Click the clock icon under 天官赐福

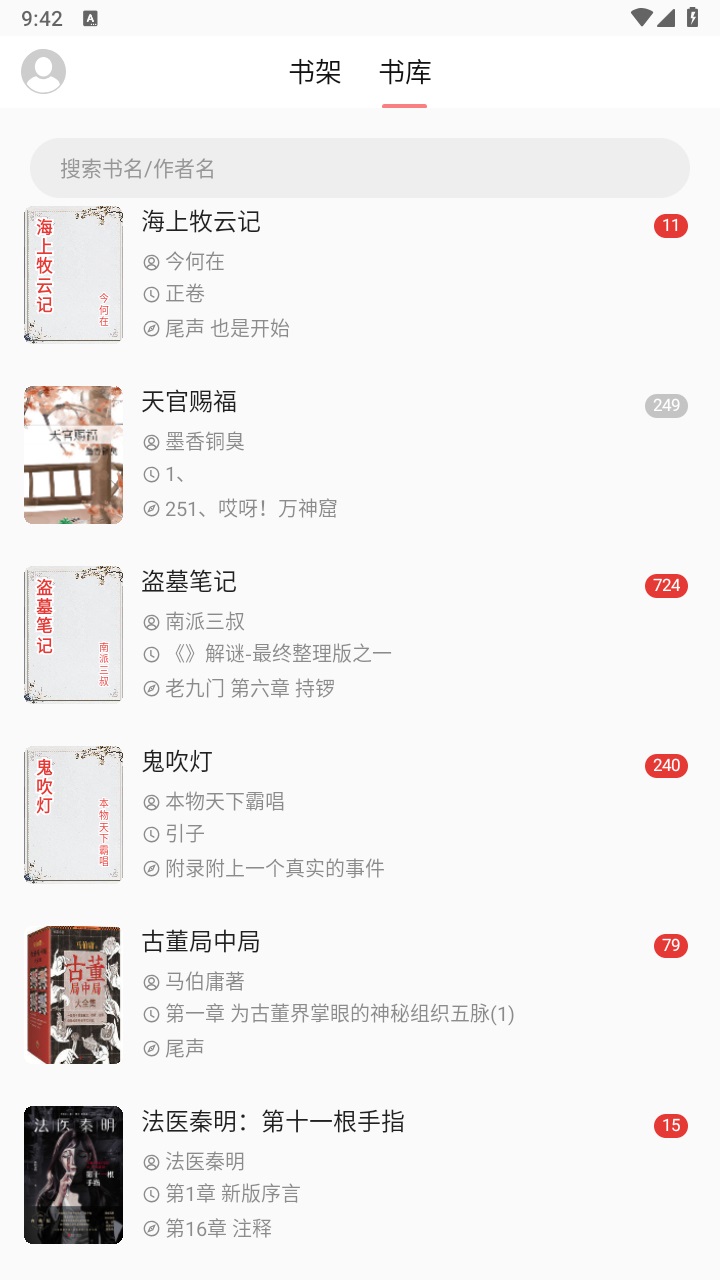pos(152,475)
